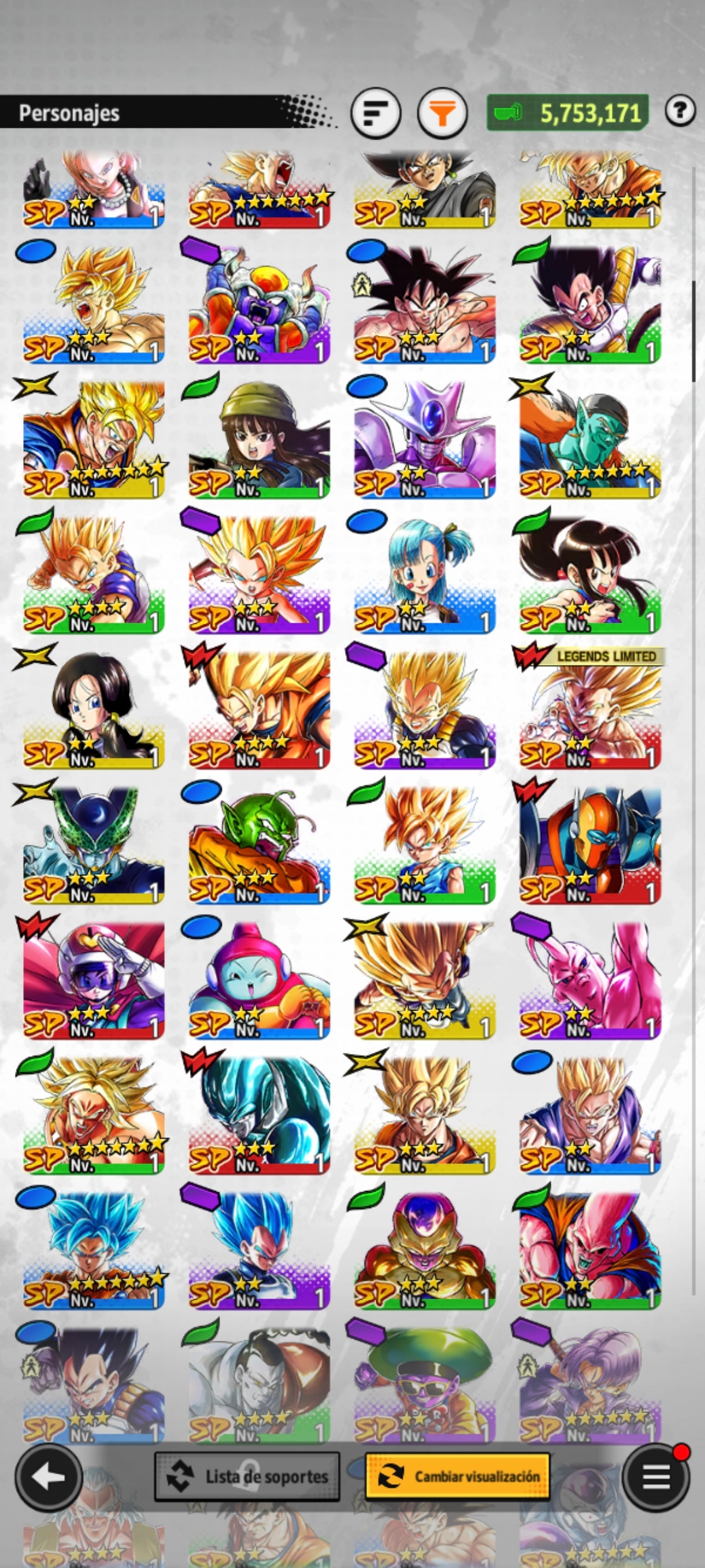Select the green Piccolo character card
Screen dimensions: 705x1568
click(259, 844)
